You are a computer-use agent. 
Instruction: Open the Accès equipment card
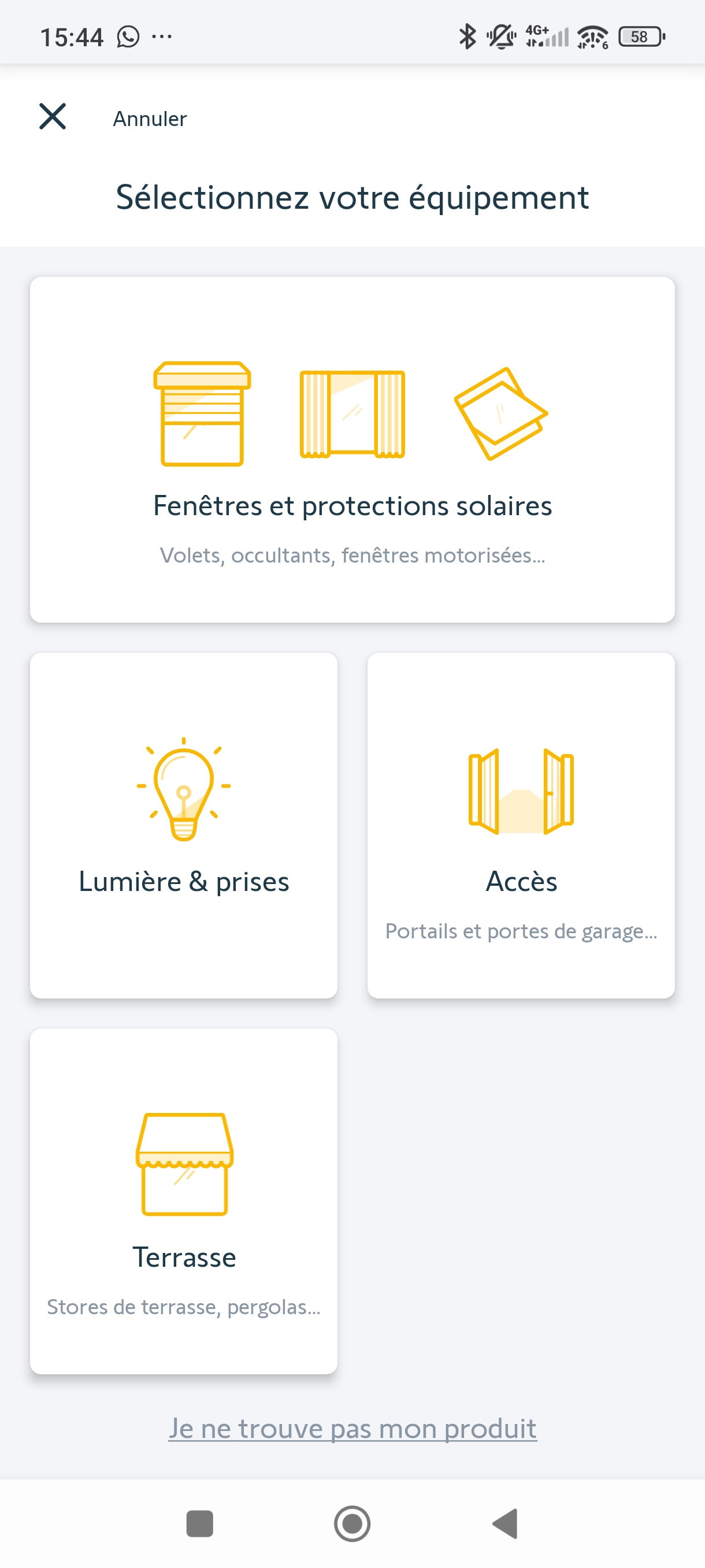tap(521, 825)
